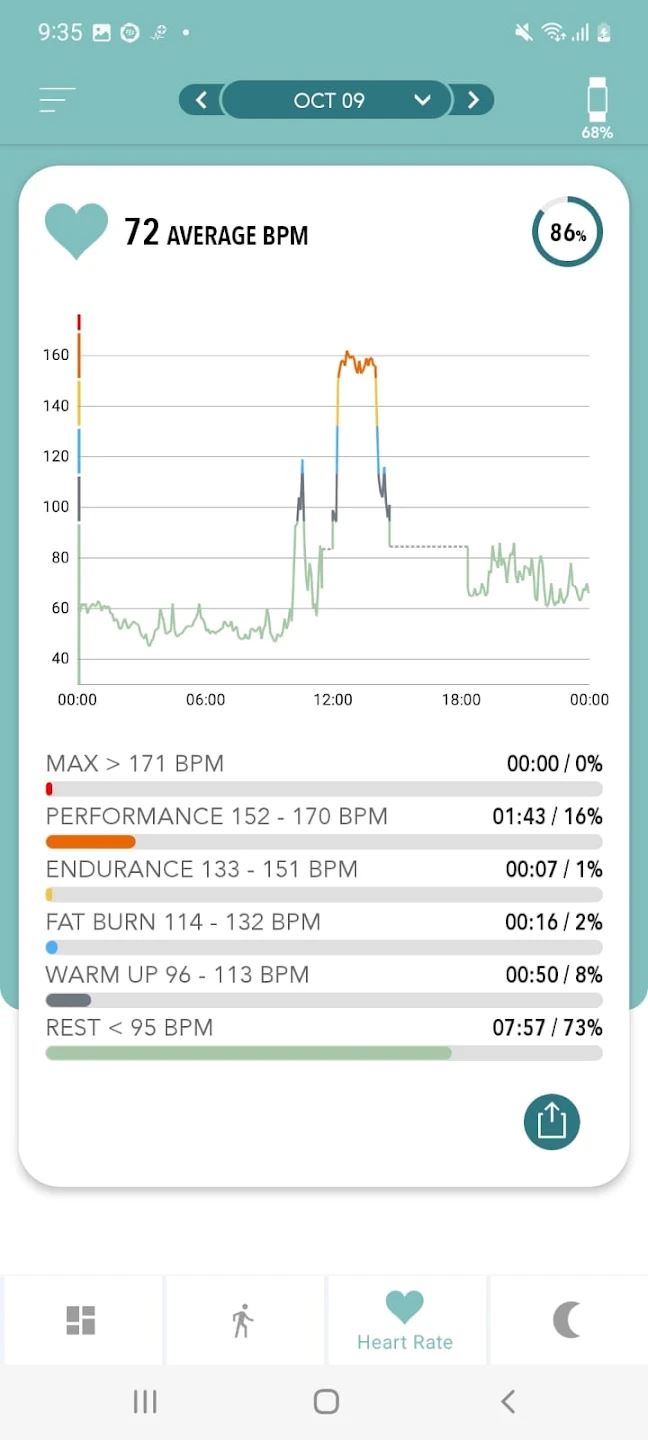Screen dimensions: 648x1440
Task: Switch to the activity tab
Action: [243, 1321]
